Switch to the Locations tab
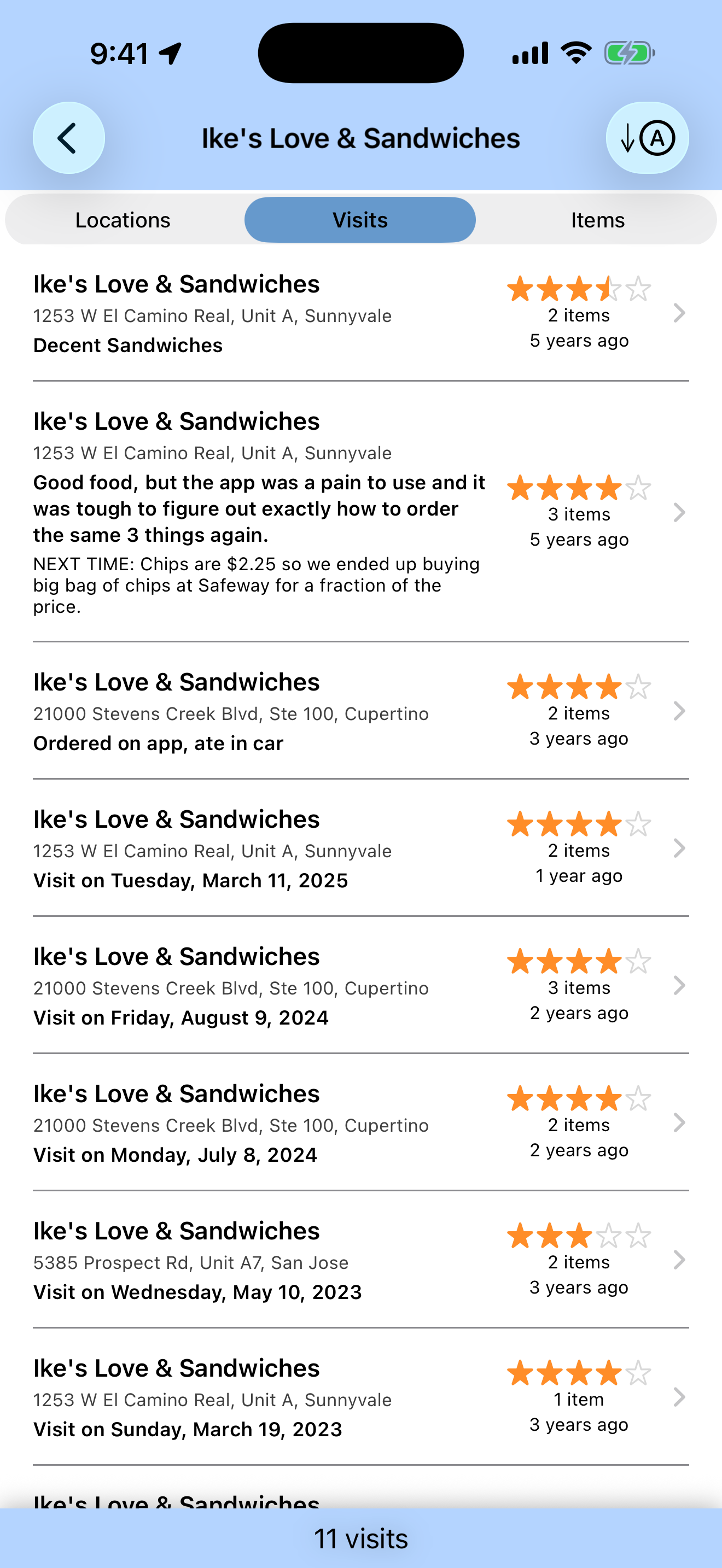Viewport: 722px width, 1568px height. coord(123,220)
